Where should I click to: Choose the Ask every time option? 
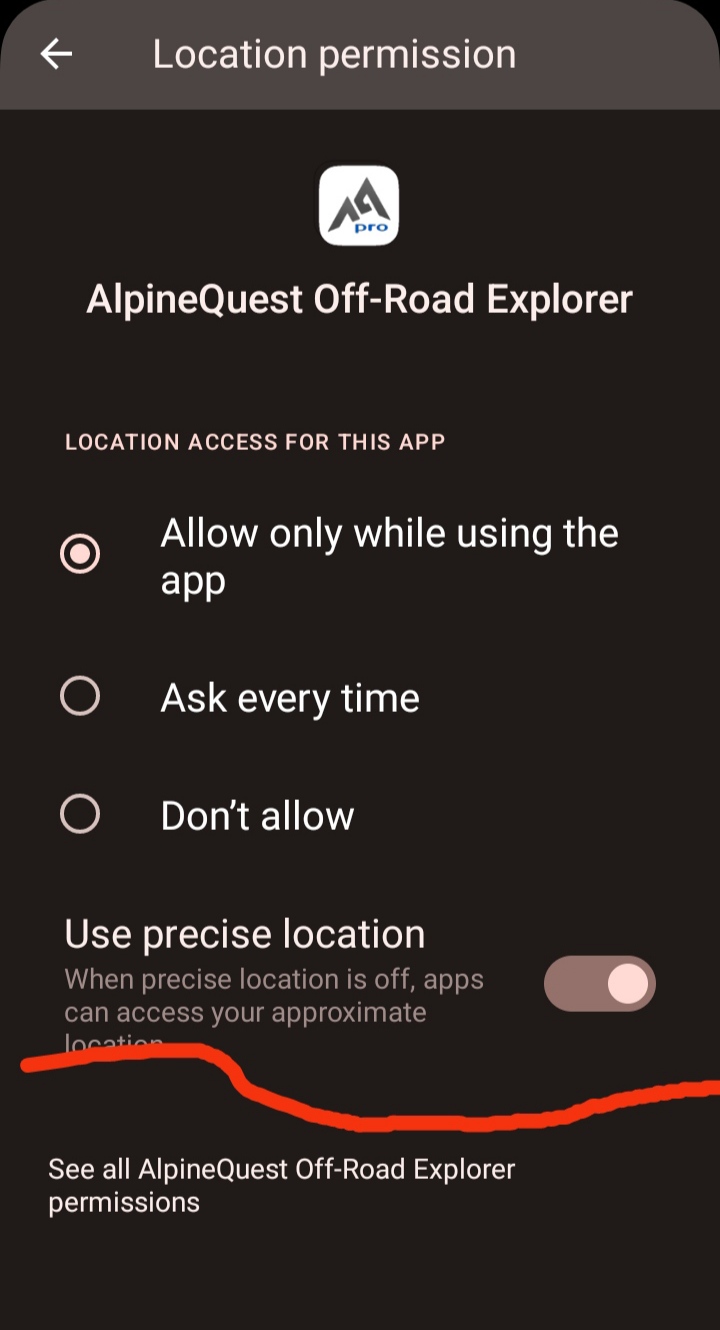[x=80, y=697]
